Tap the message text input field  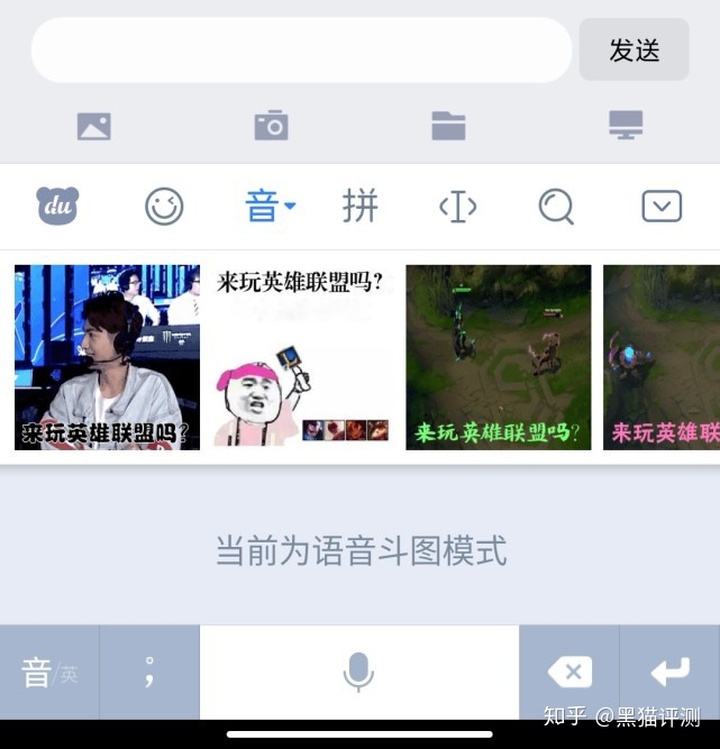point(301,50)
